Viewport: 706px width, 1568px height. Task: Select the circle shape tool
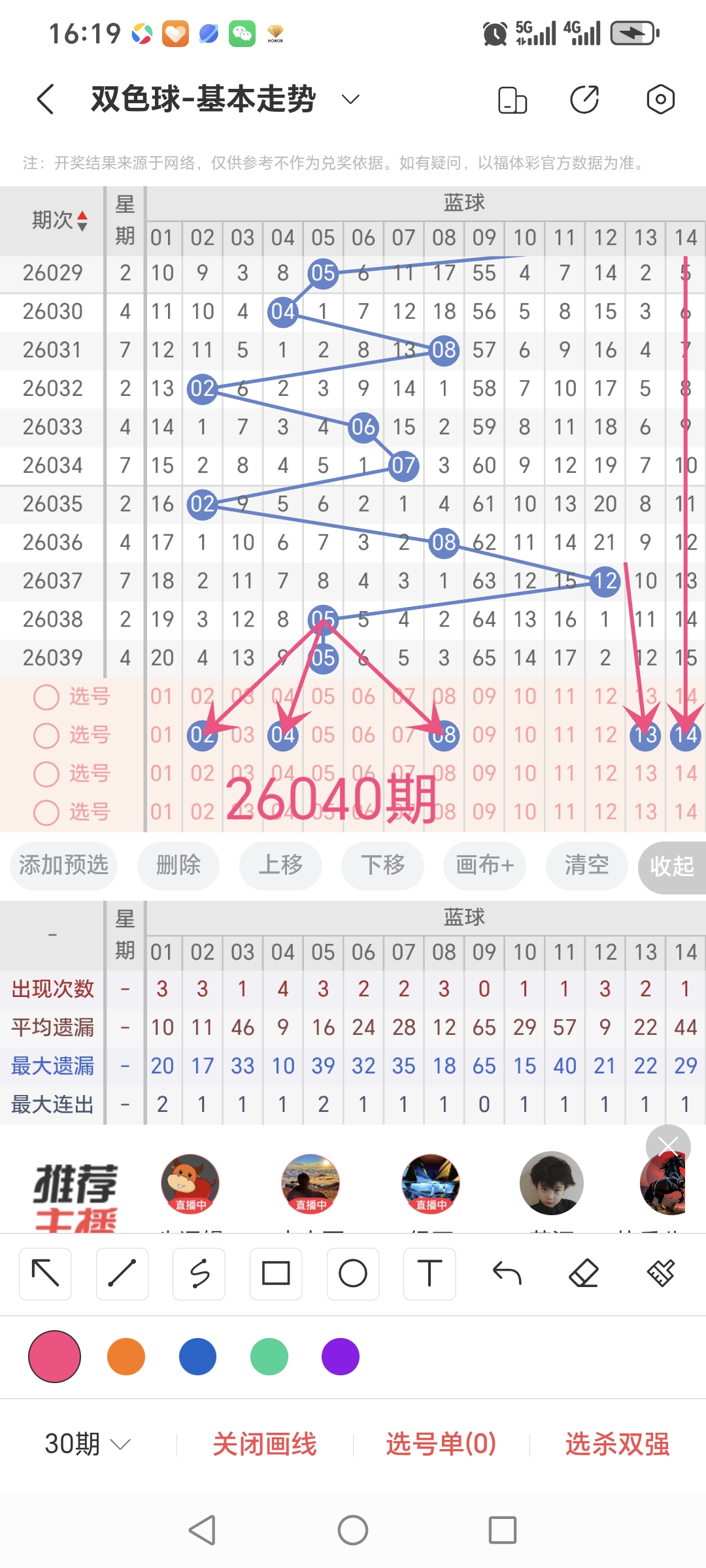coord(352,1273)
